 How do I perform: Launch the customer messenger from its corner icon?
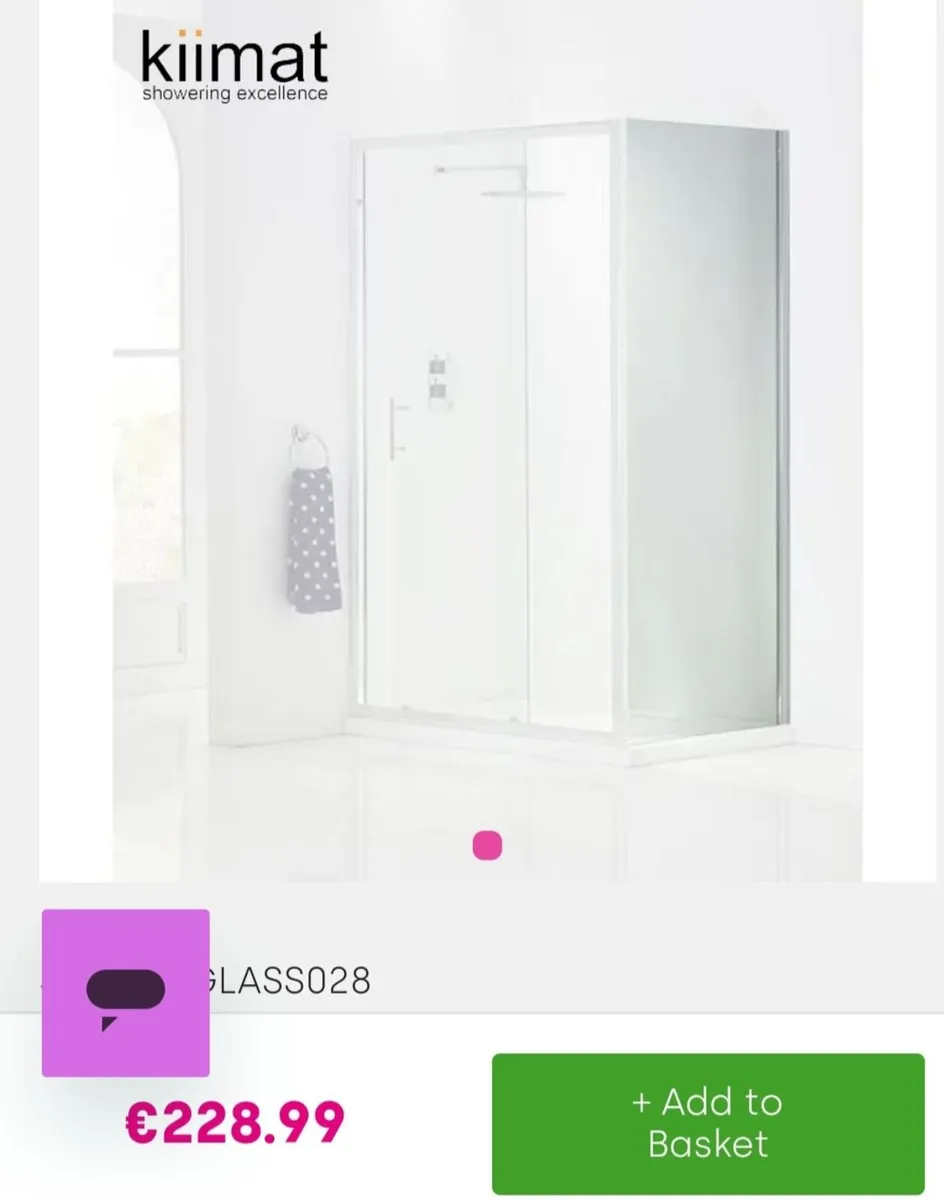pyautogui.click(x=124, y=990)
